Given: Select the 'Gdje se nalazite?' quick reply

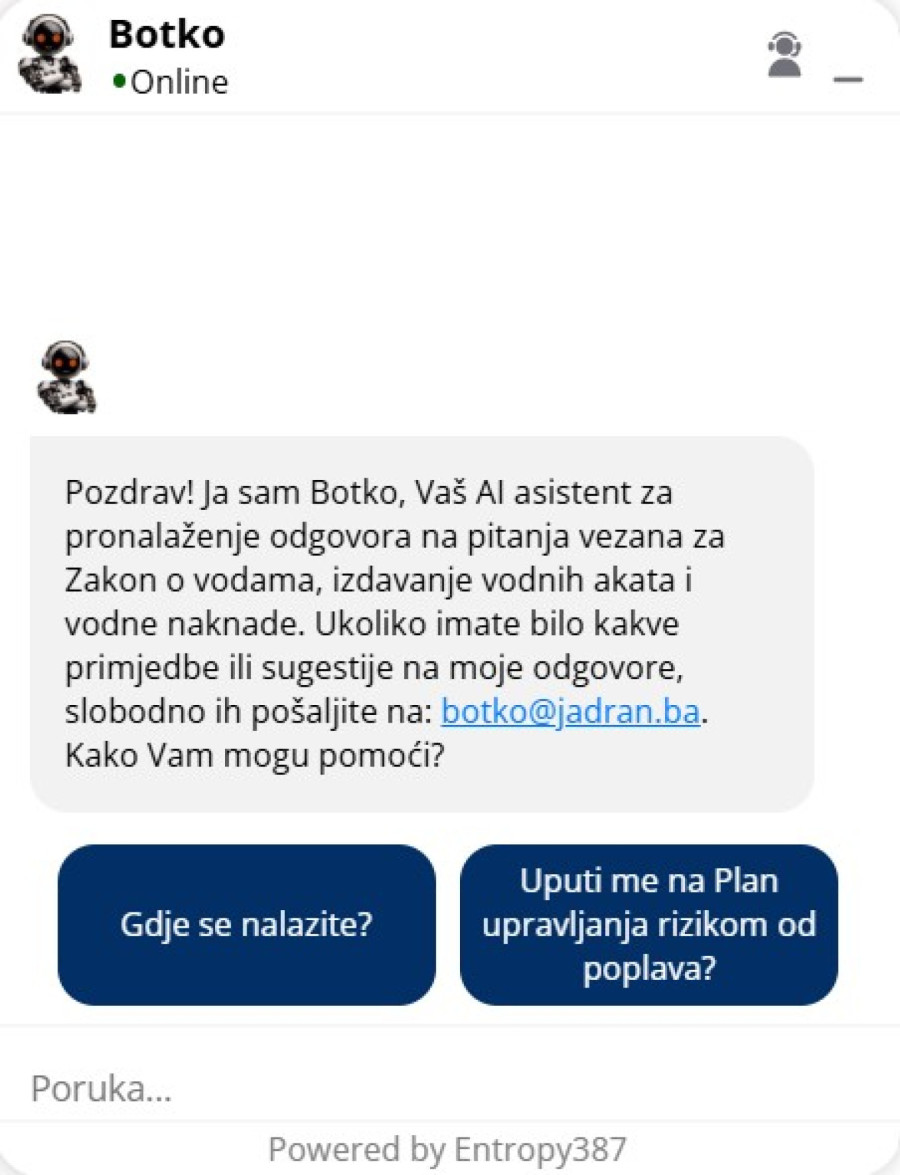Looking at the screenshot, I should pyautogui.click(x=246, y=924).
